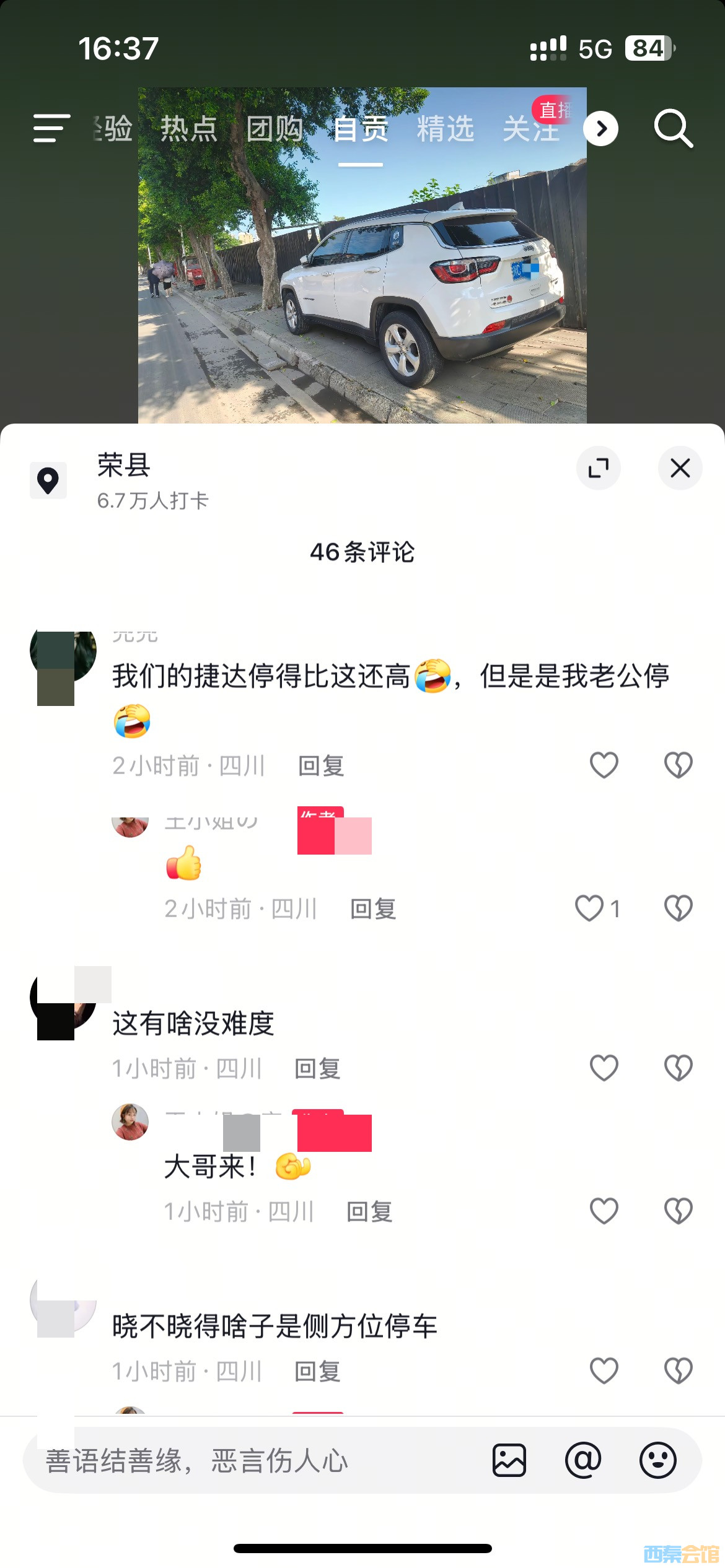Switch to the 热点 tab
The height and width of the screenshot is (1568, 725).
click(x=188, y=129)
